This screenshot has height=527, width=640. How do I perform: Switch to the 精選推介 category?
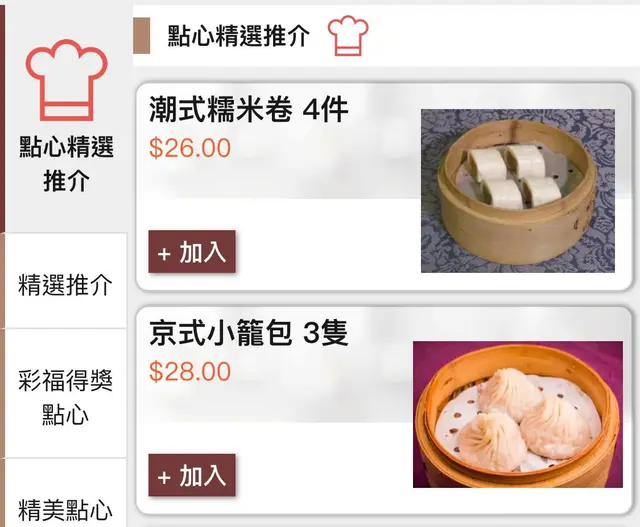pyautogui.click(x=66, y=284)
